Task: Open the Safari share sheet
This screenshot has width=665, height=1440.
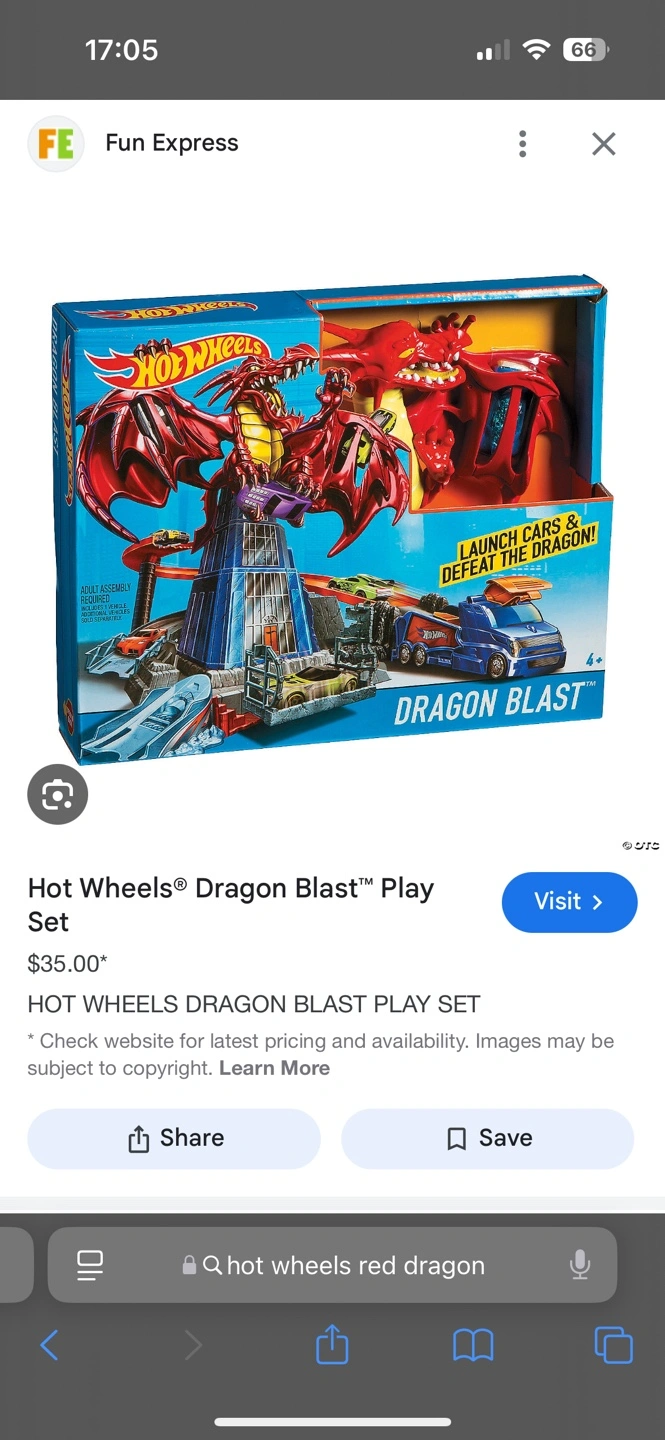Action: (332, 1344)
